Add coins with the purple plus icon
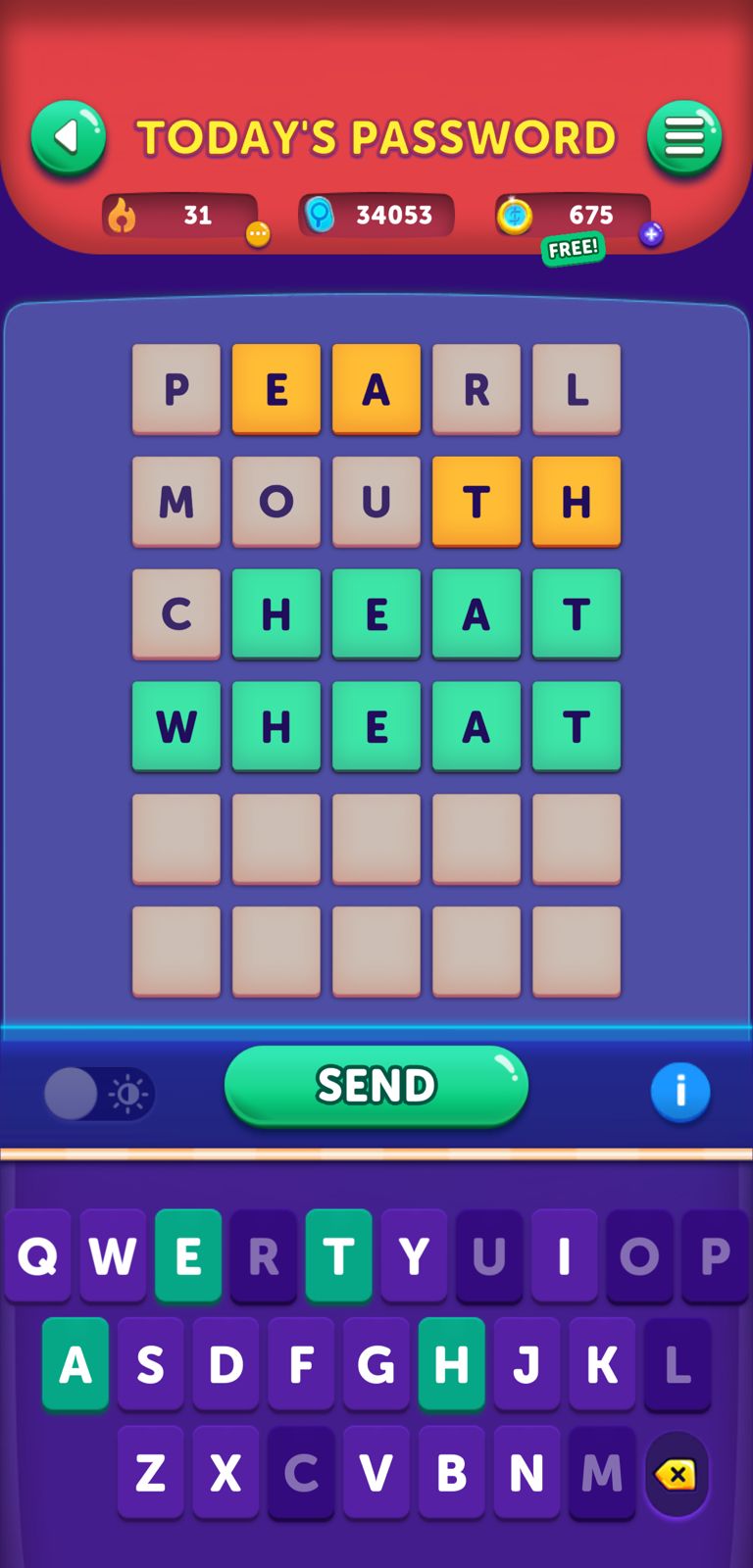Viewport: 753px width, 1568px height. tap(651, 234)
